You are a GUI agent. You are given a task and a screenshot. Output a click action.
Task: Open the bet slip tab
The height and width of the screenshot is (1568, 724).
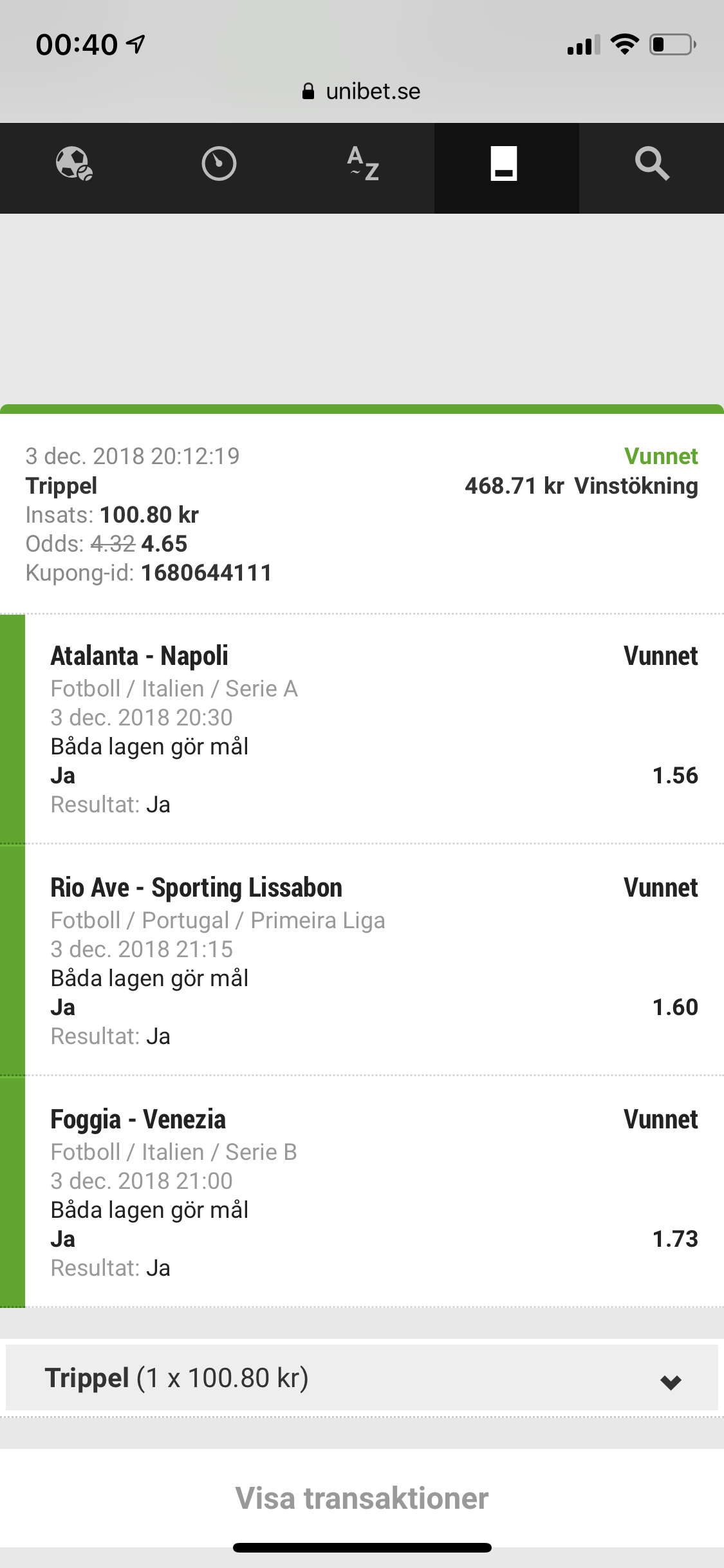click(504, 164)
